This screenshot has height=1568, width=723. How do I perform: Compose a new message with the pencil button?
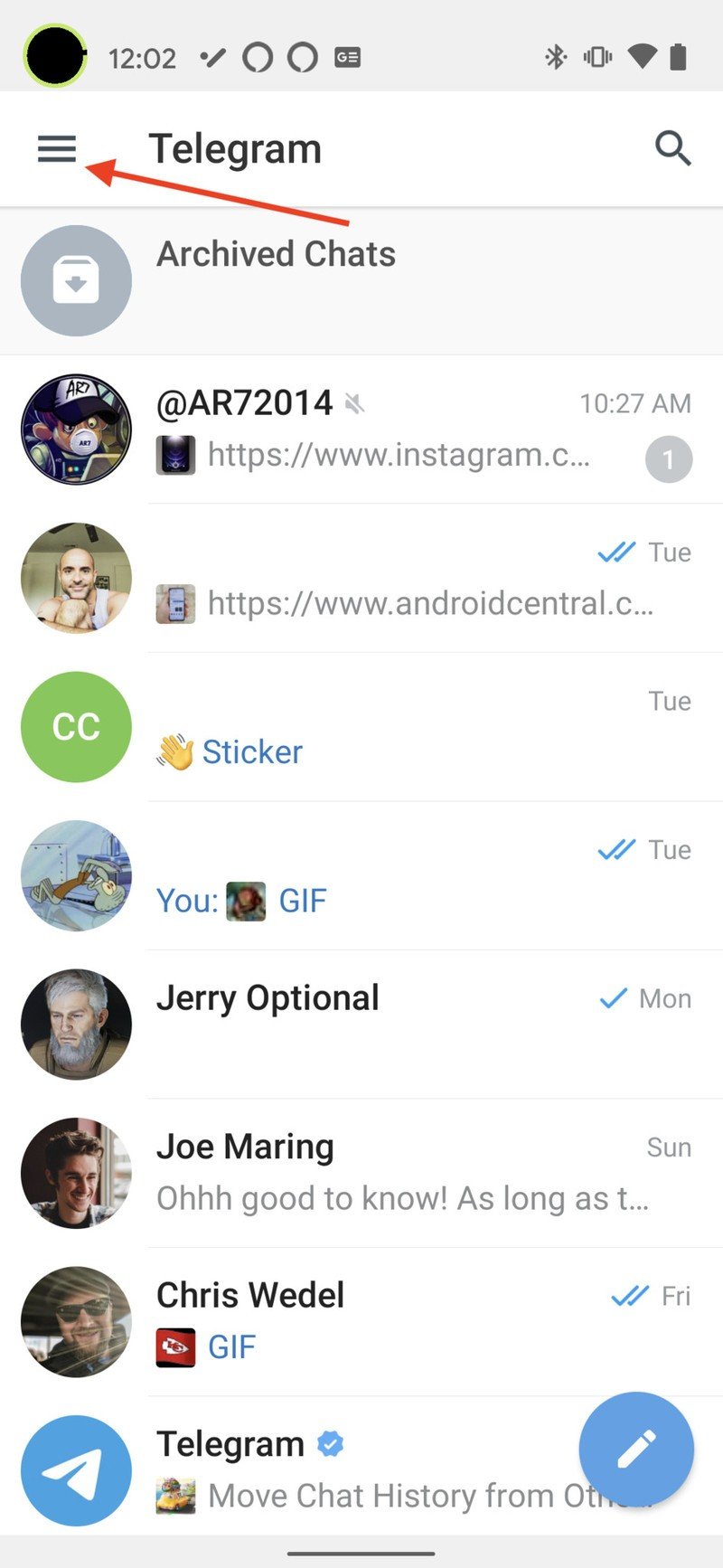[x=636, y=1450]
